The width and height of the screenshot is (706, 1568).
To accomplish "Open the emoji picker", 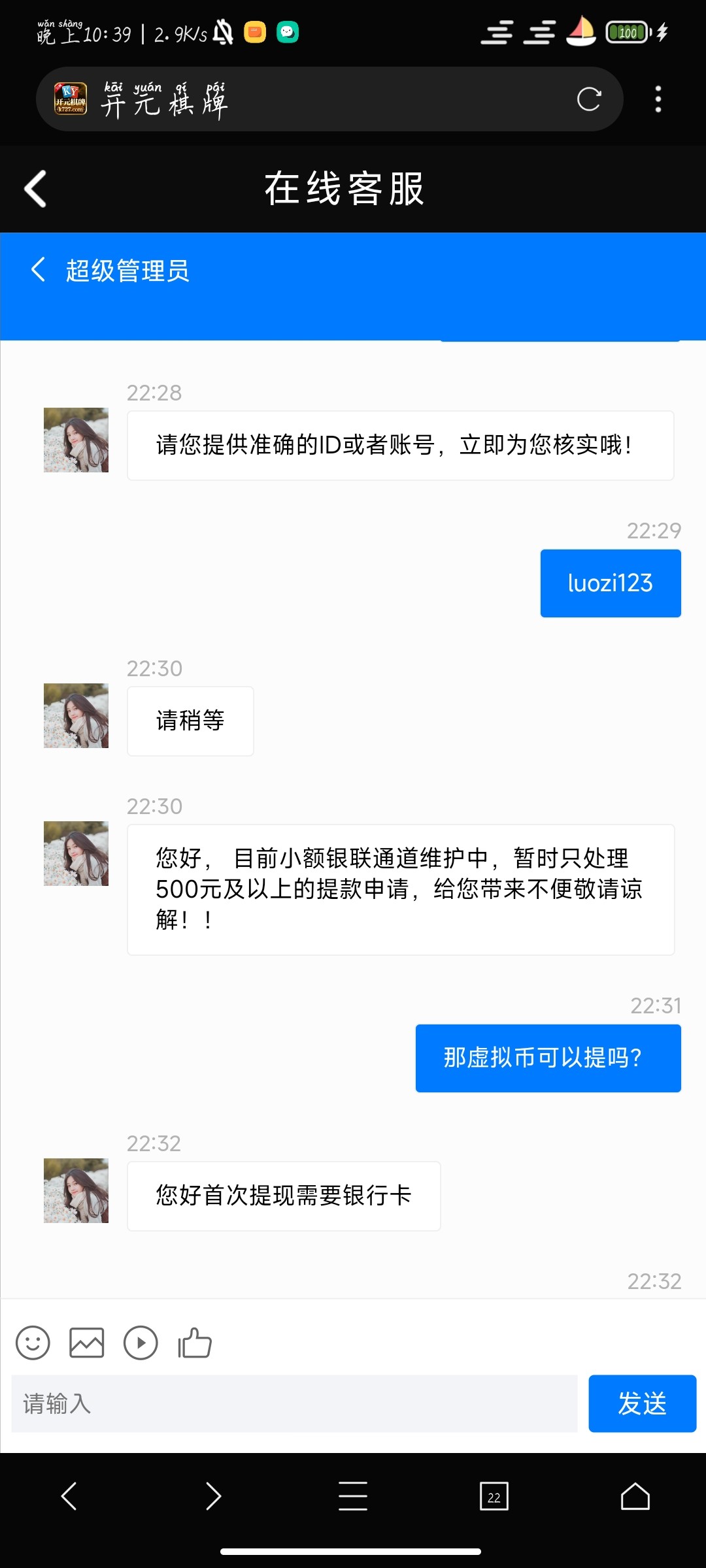I will [x=33, y=1343].
